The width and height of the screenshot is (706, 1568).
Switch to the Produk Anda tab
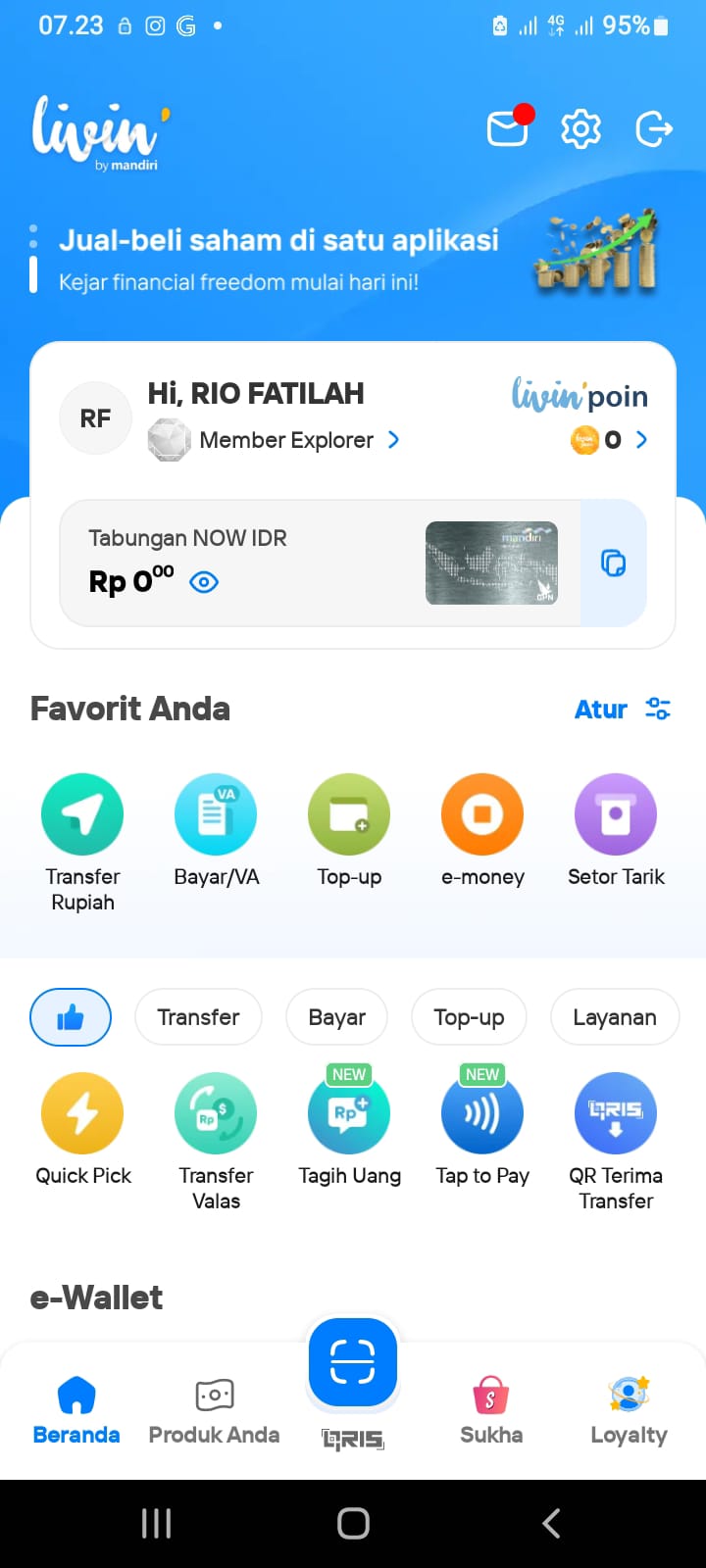pos(214,1413)
